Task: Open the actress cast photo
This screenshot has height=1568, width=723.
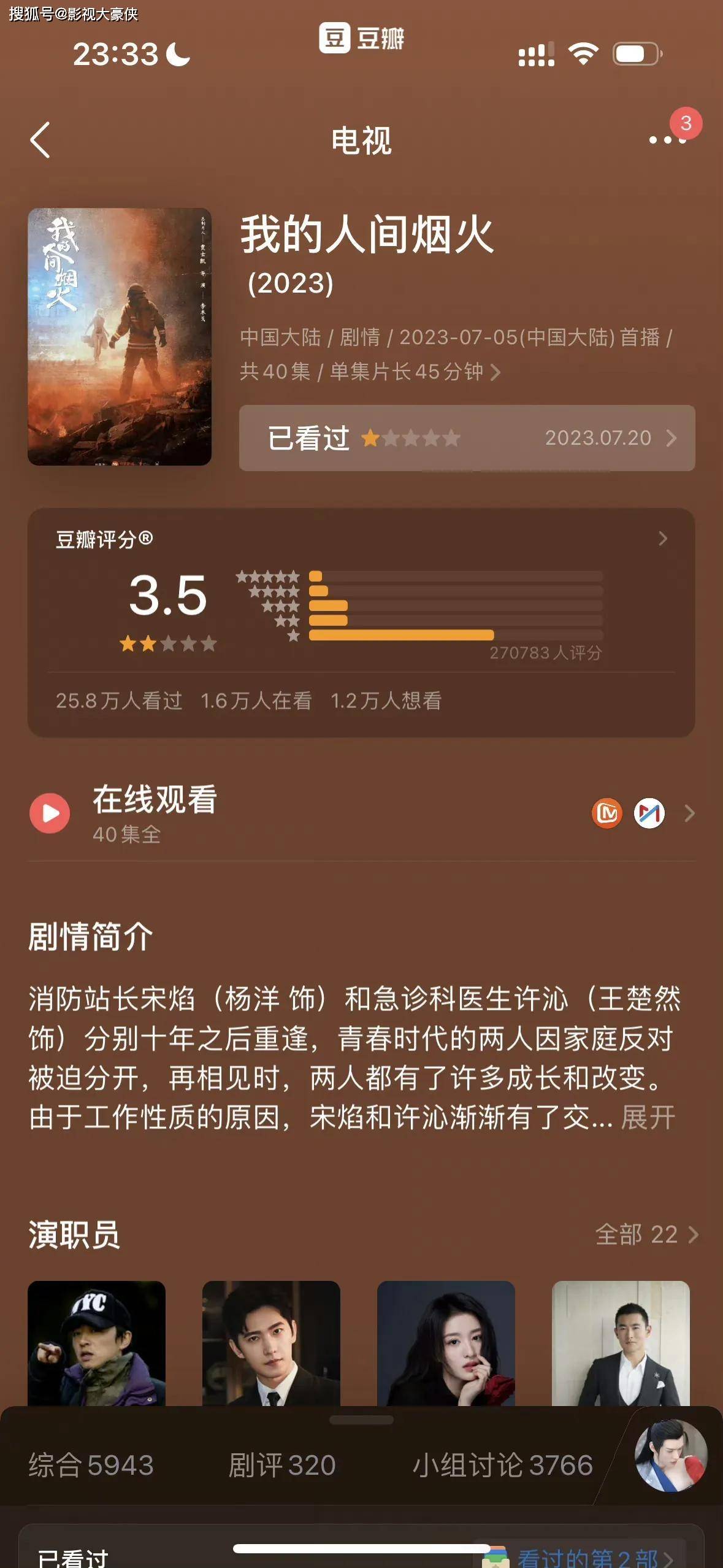Action: point(446,1342)
